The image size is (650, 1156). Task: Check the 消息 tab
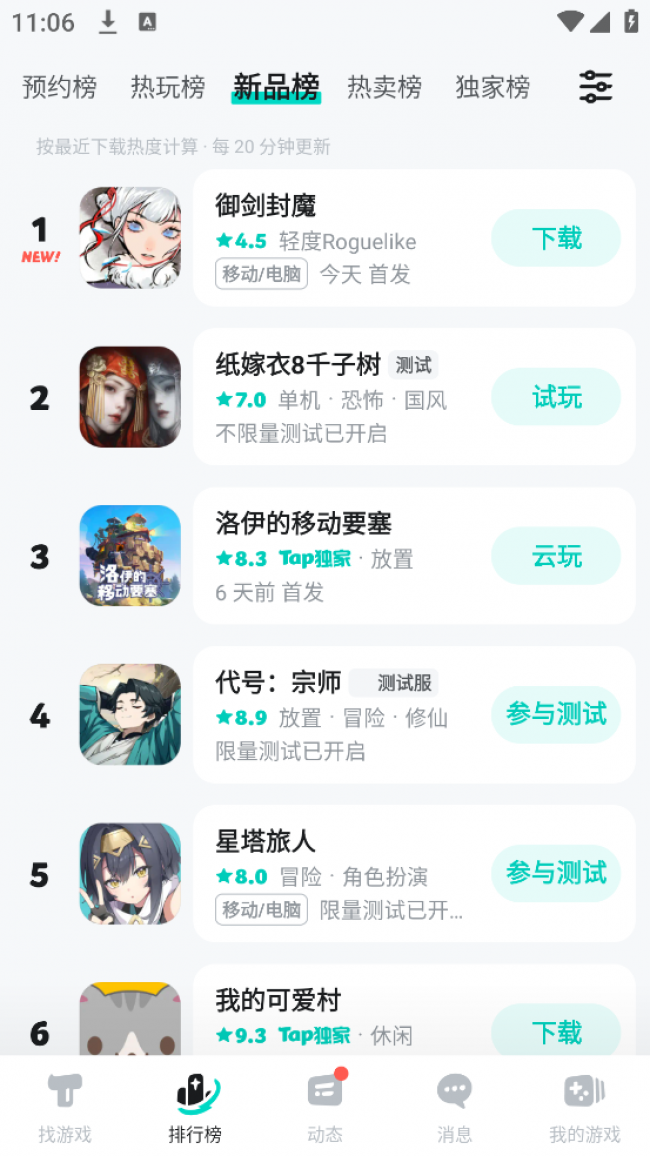point(454,1107)
